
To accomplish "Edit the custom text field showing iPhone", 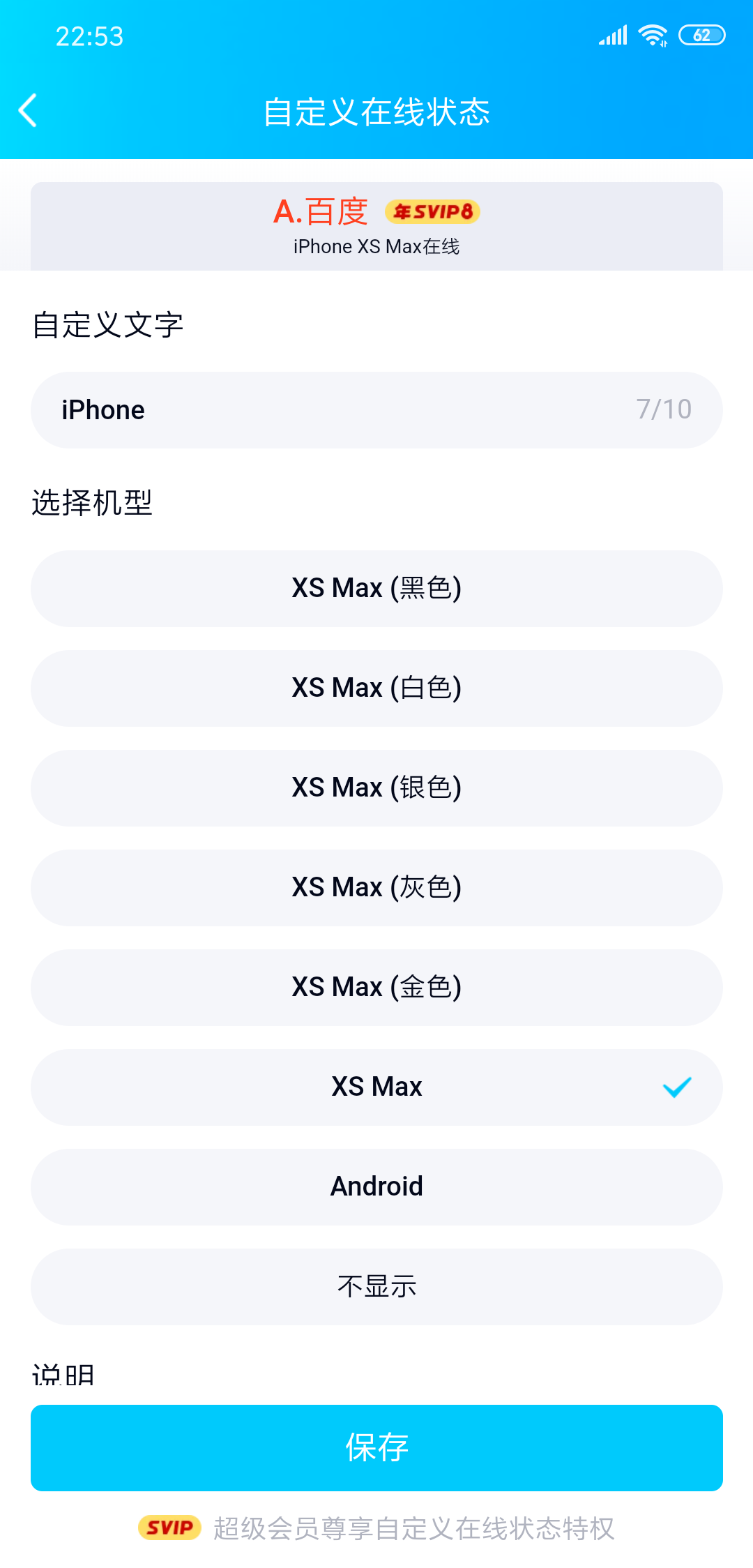I will pyautogui.click(x=376, y=410).
